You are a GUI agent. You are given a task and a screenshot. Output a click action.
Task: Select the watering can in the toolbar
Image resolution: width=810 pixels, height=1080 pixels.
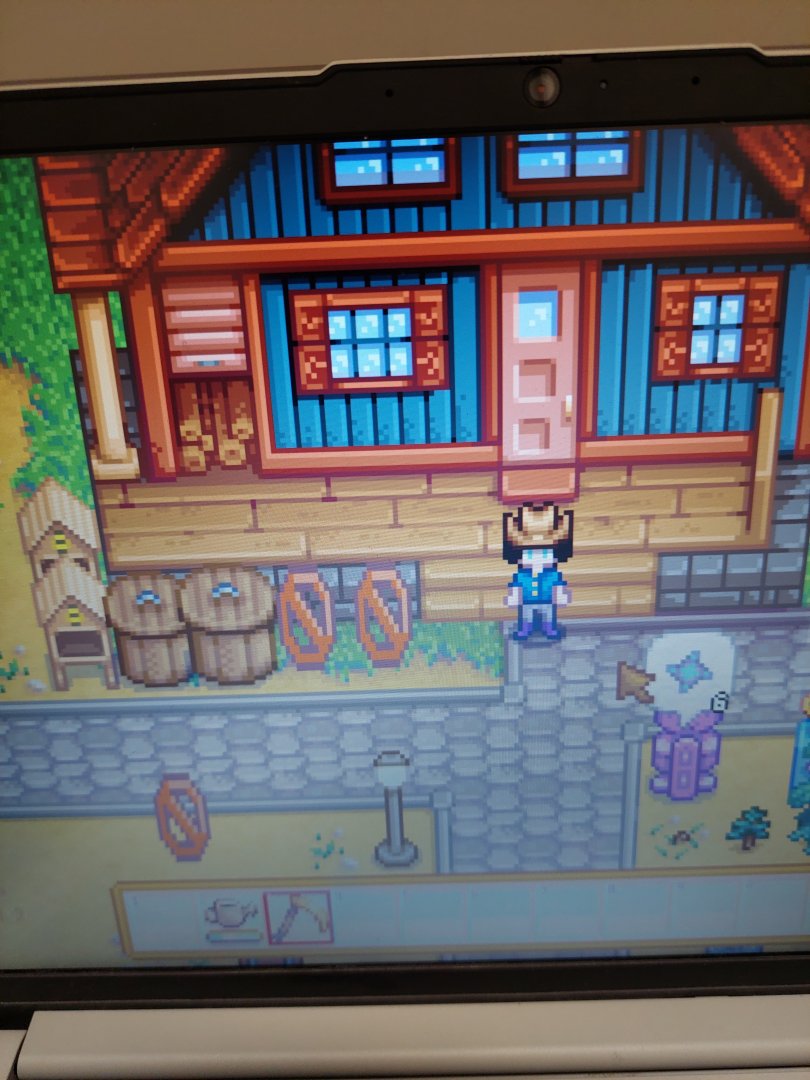click(231, 917)
